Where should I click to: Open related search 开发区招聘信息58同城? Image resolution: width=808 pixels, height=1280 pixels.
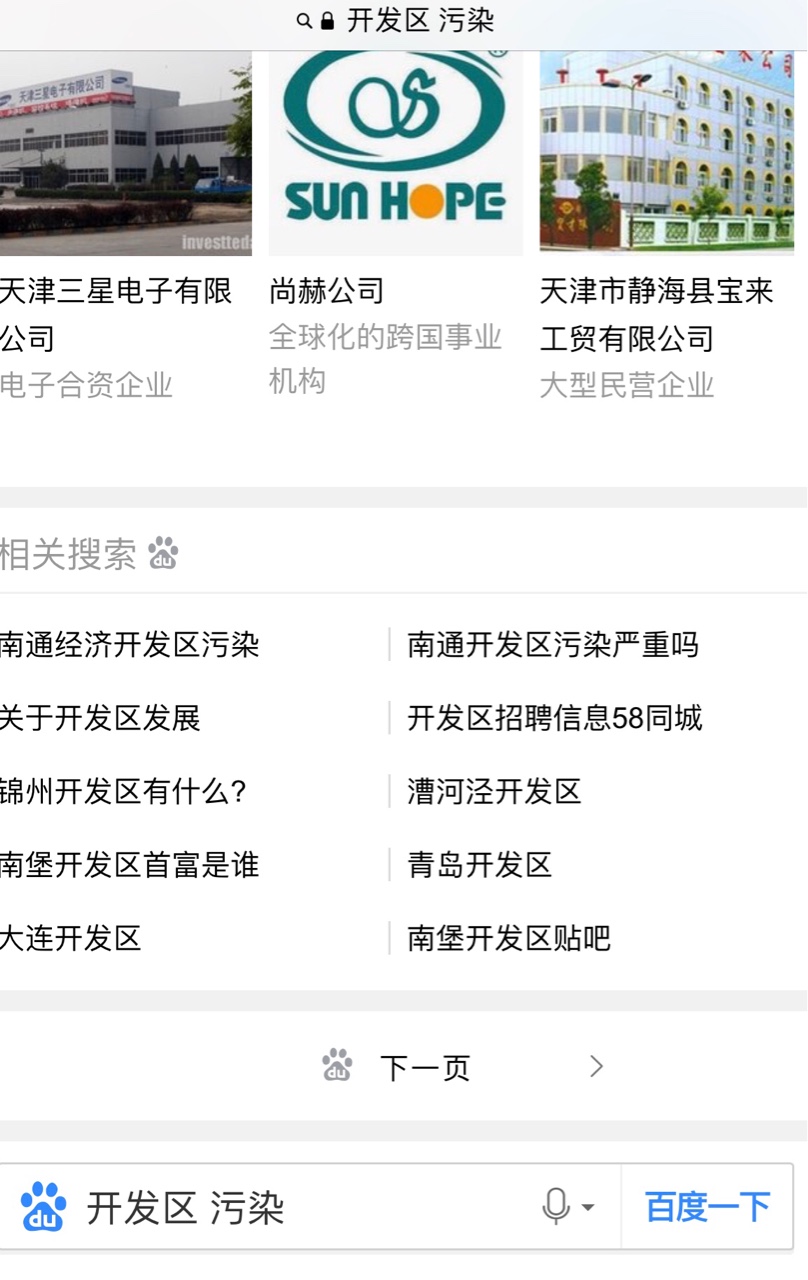554,718
